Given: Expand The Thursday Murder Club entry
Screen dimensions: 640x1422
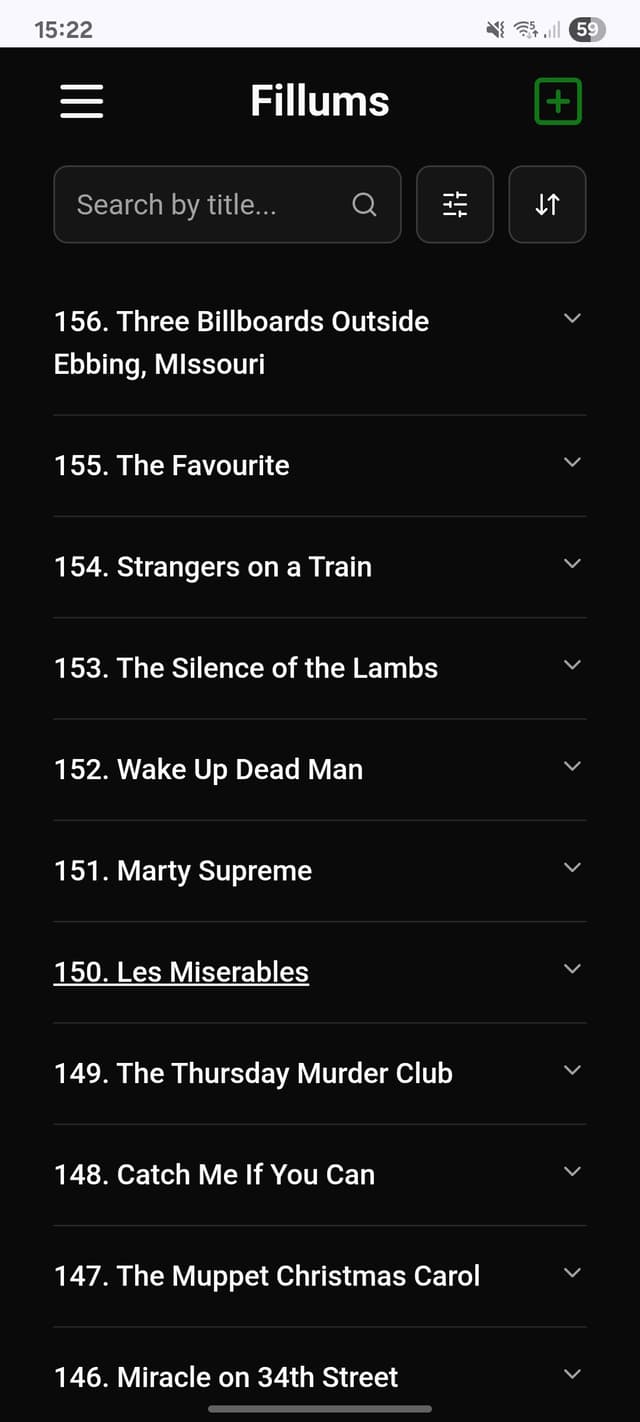Looking at the screenshot, I should 572,1071.
